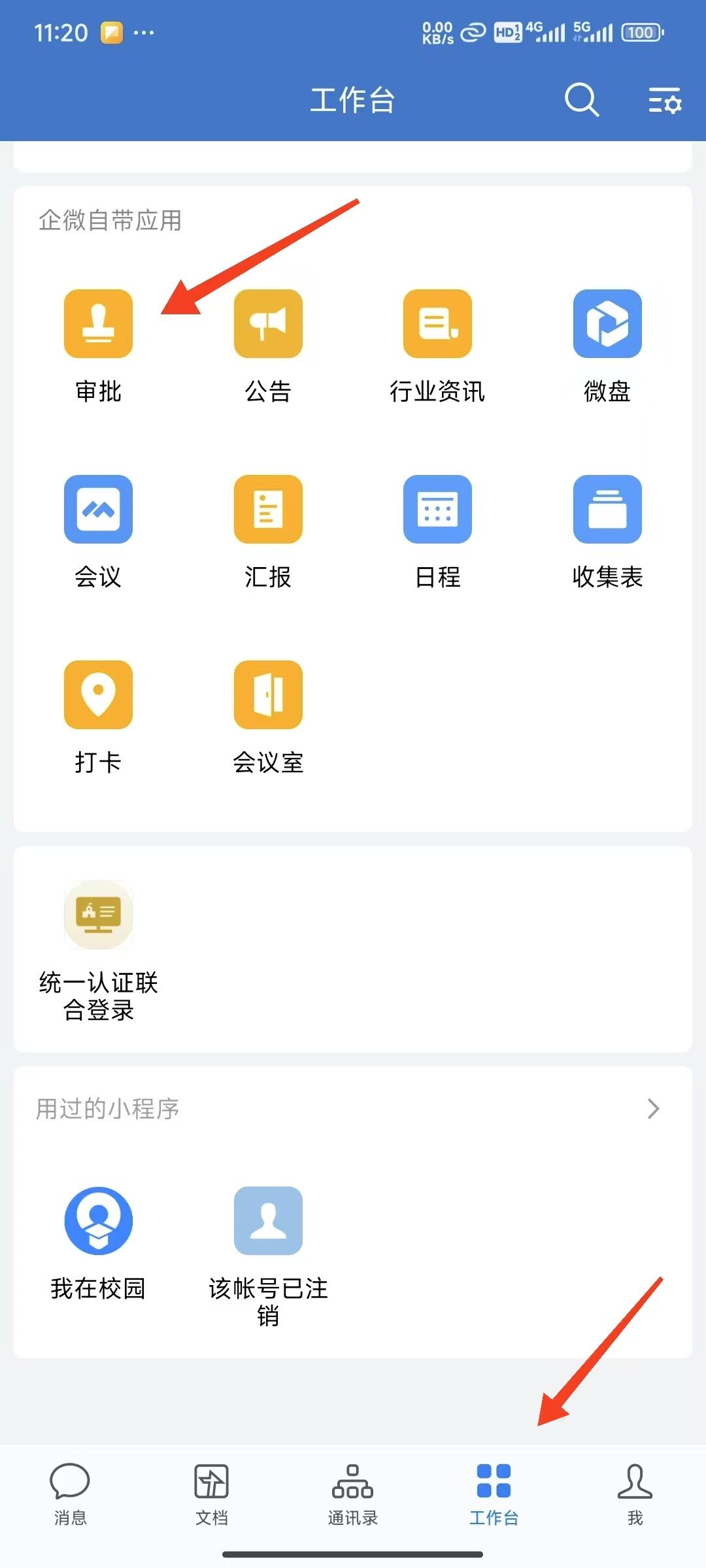The height and width of the screenshot is (1568, 706).
Task: Launch the 公告 announcements app
Action: point(268,324)
